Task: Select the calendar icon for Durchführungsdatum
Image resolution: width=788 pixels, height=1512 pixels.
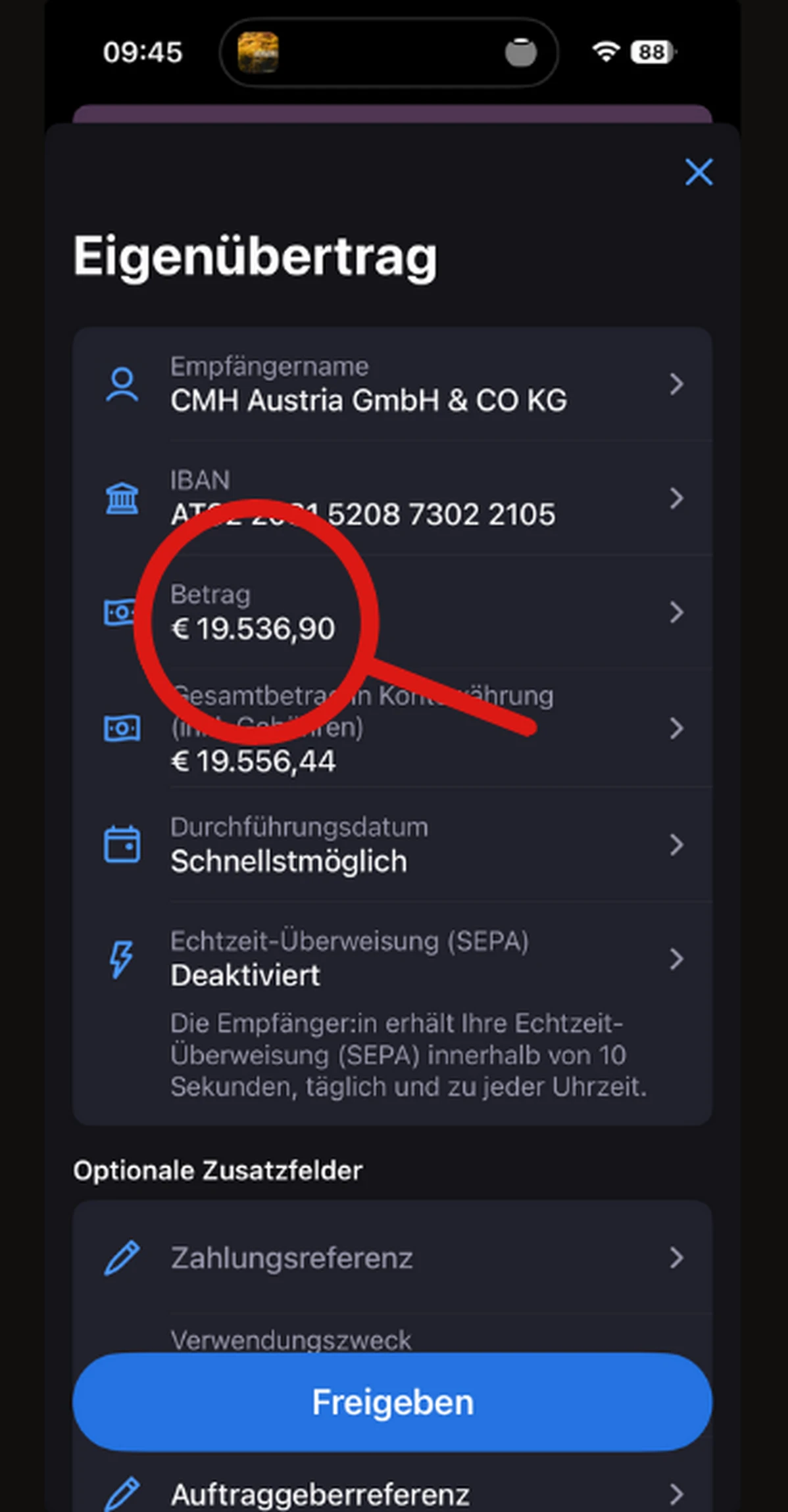Action: (123, 845)
